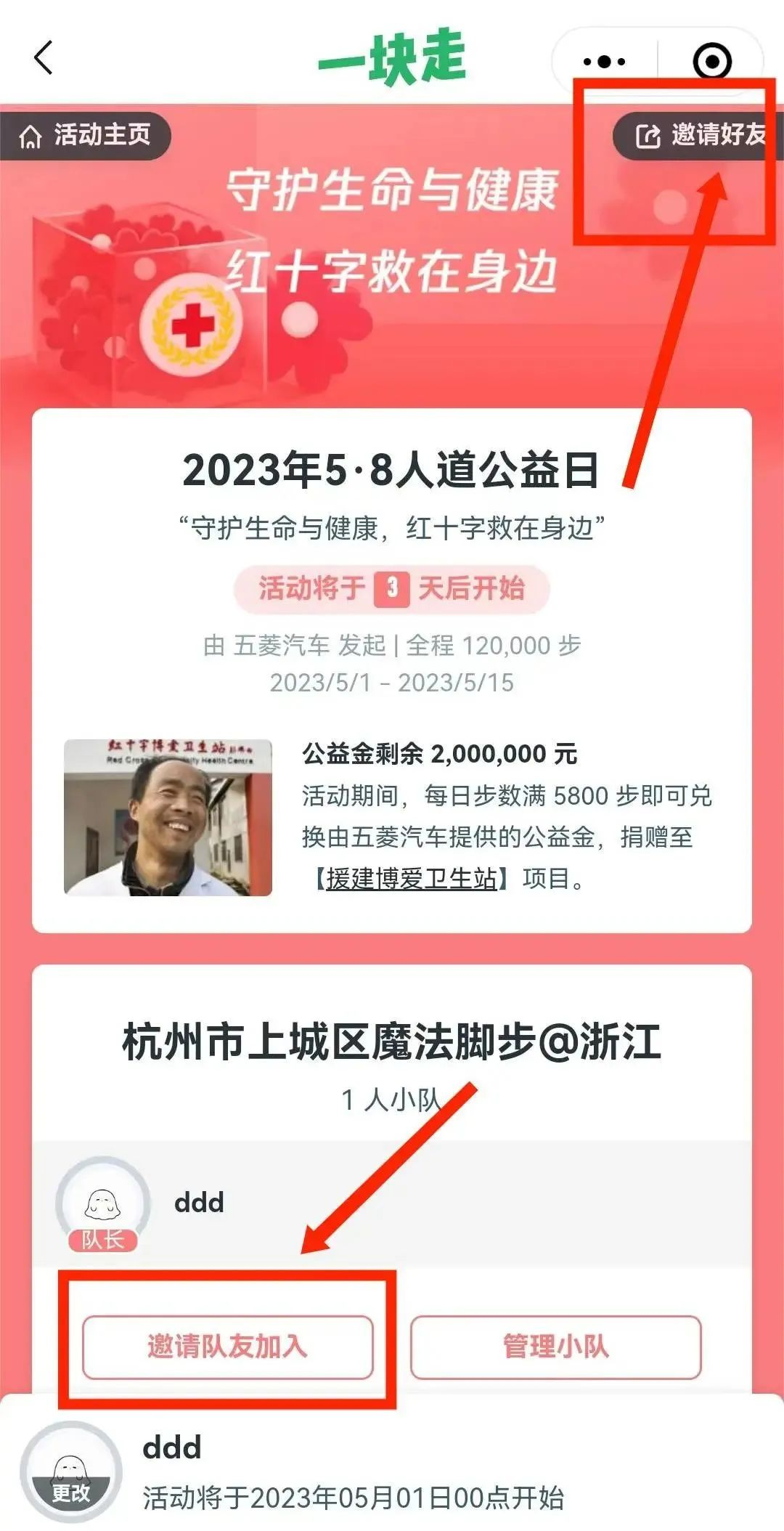This screenshot has height=1531, width=784.
Task: Tap 邀请好友 to invite friends
Action: [698, 135]
